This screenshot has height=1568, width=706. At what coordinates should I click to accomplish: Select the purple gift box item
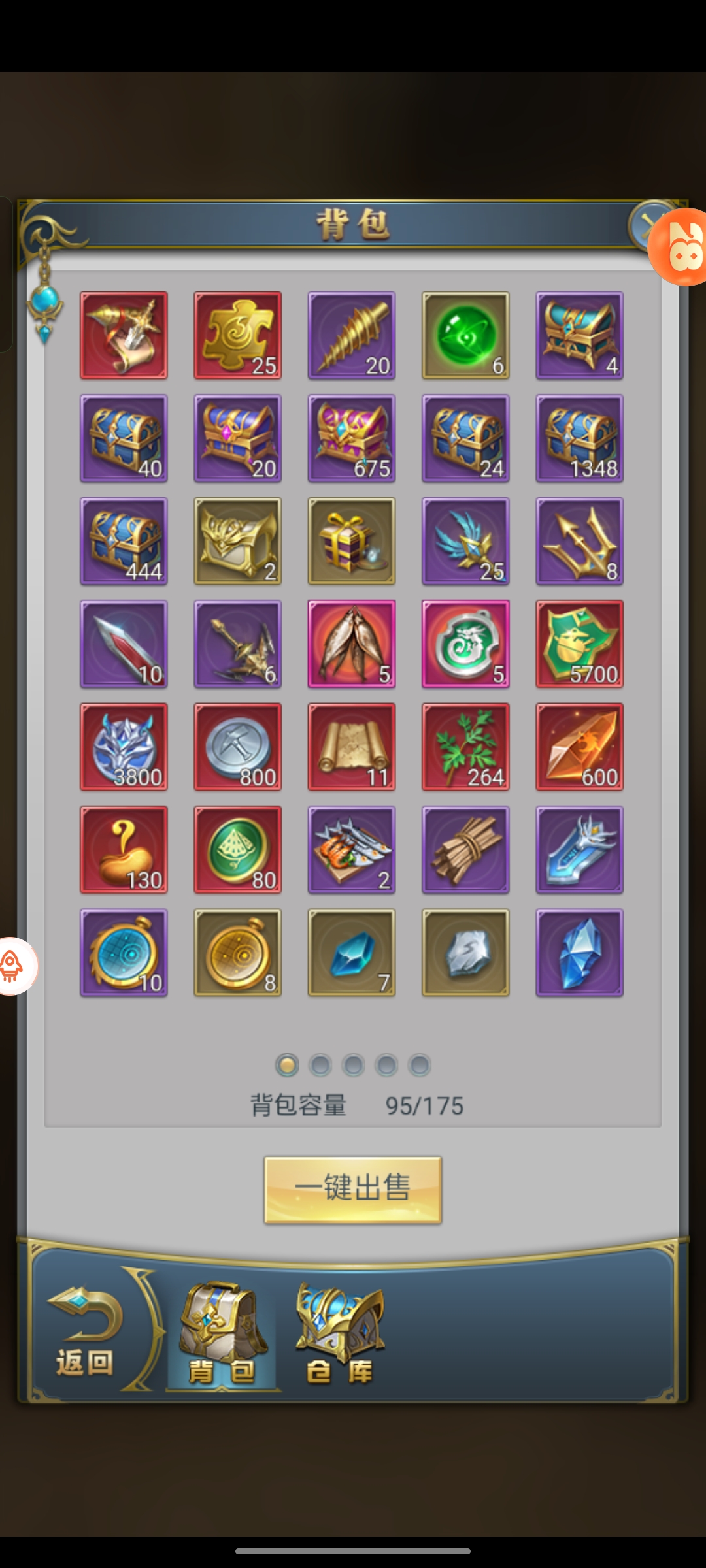(x=352, y=541)
